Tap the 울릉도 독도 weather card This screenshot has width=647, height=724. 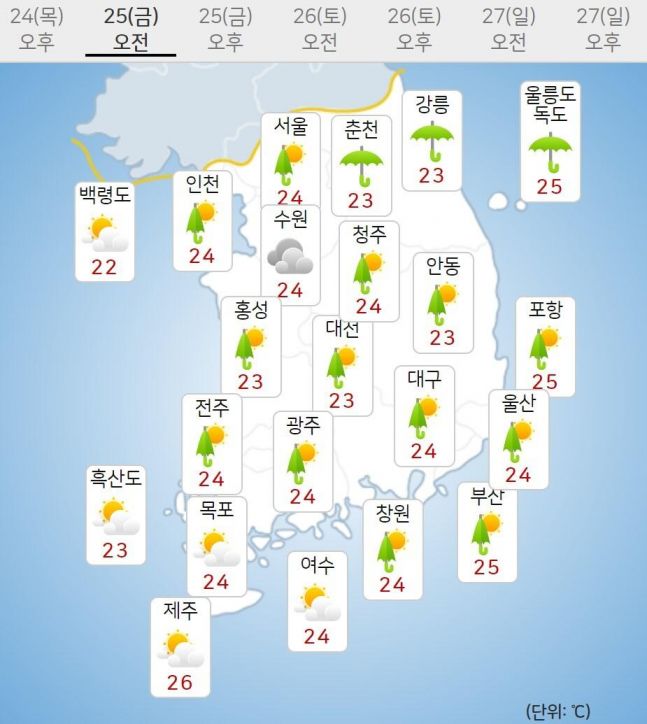tap(550, 140)
